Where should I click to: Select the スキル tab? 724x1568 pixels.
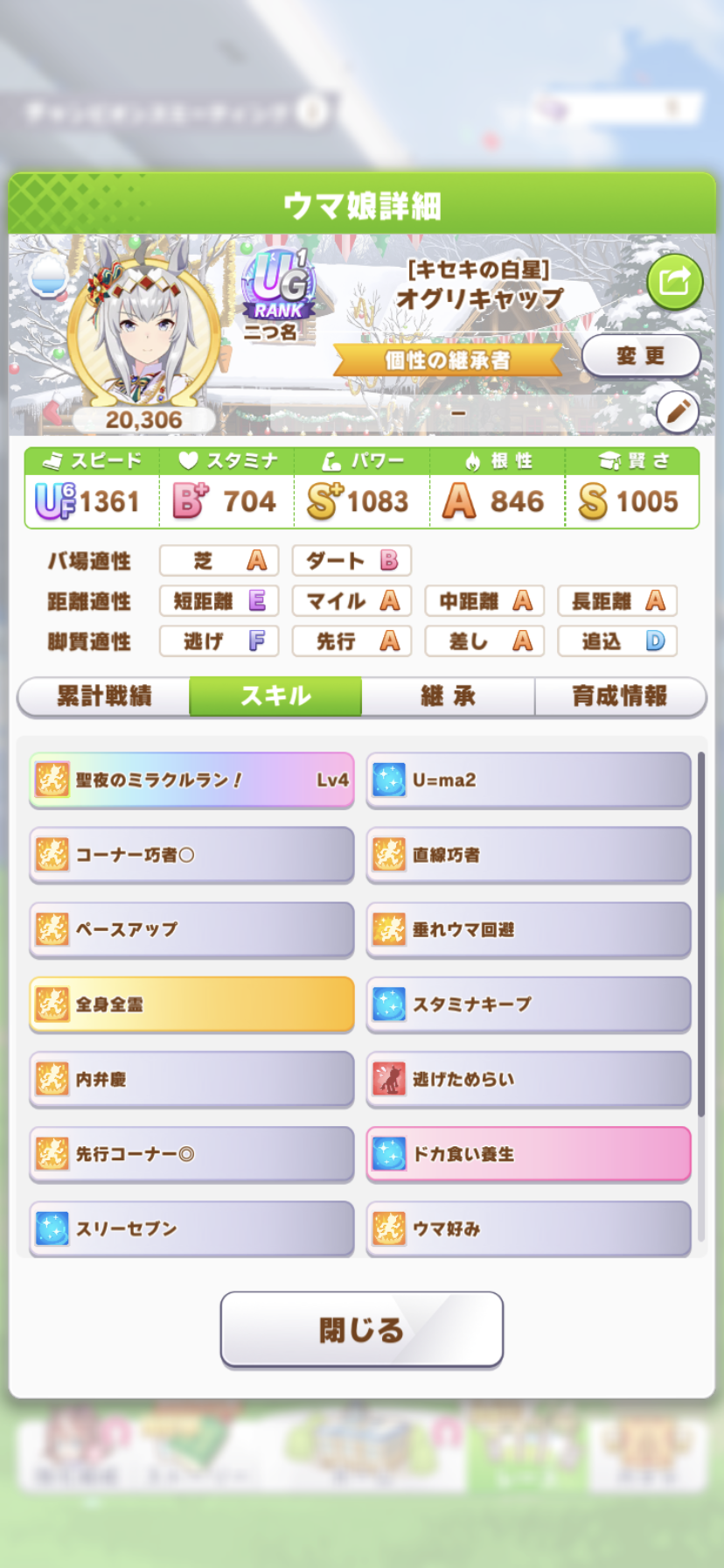[275, 696]
